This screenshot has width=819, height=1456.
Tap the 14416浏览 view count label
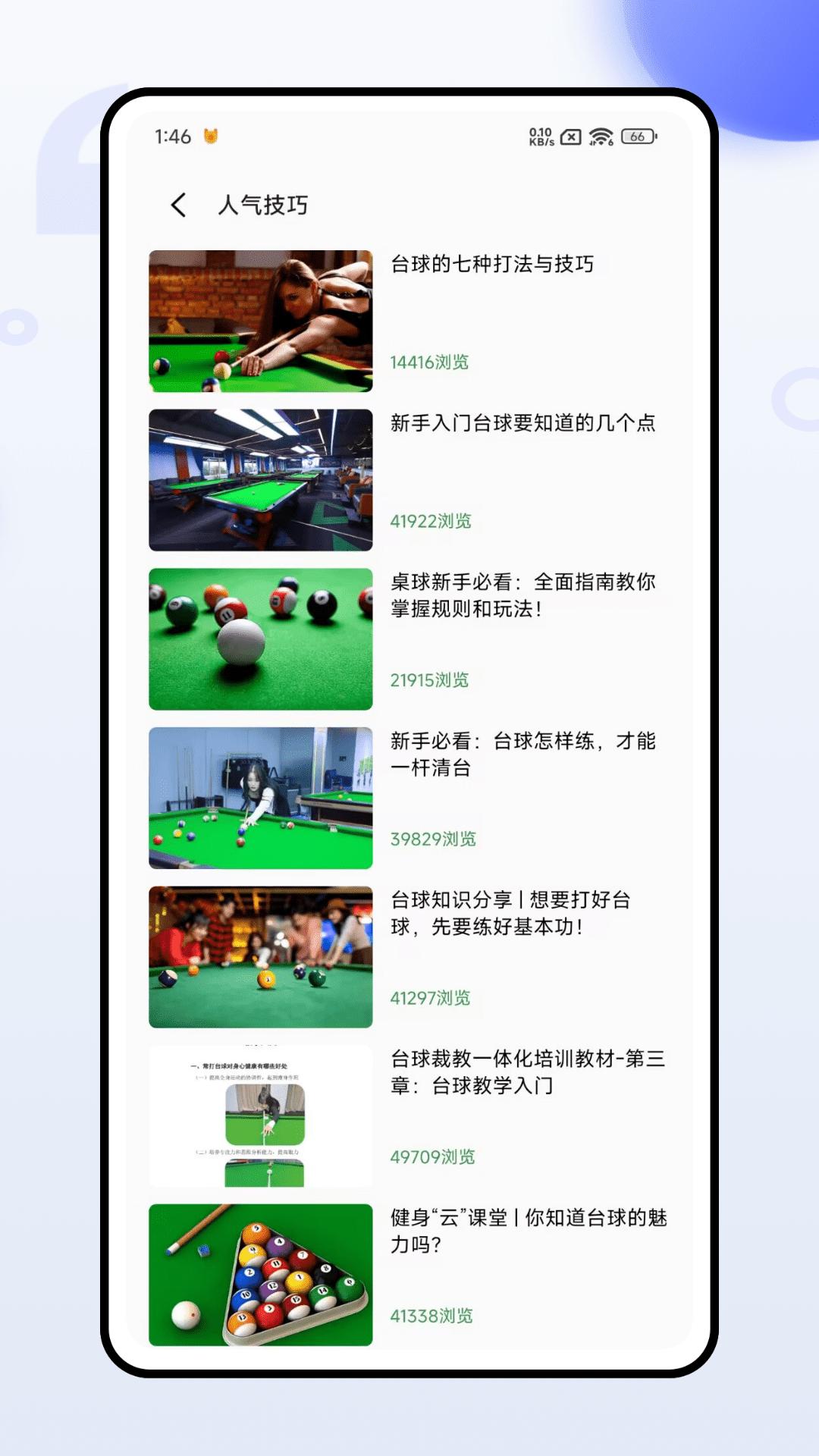click(x=429, y=362)
